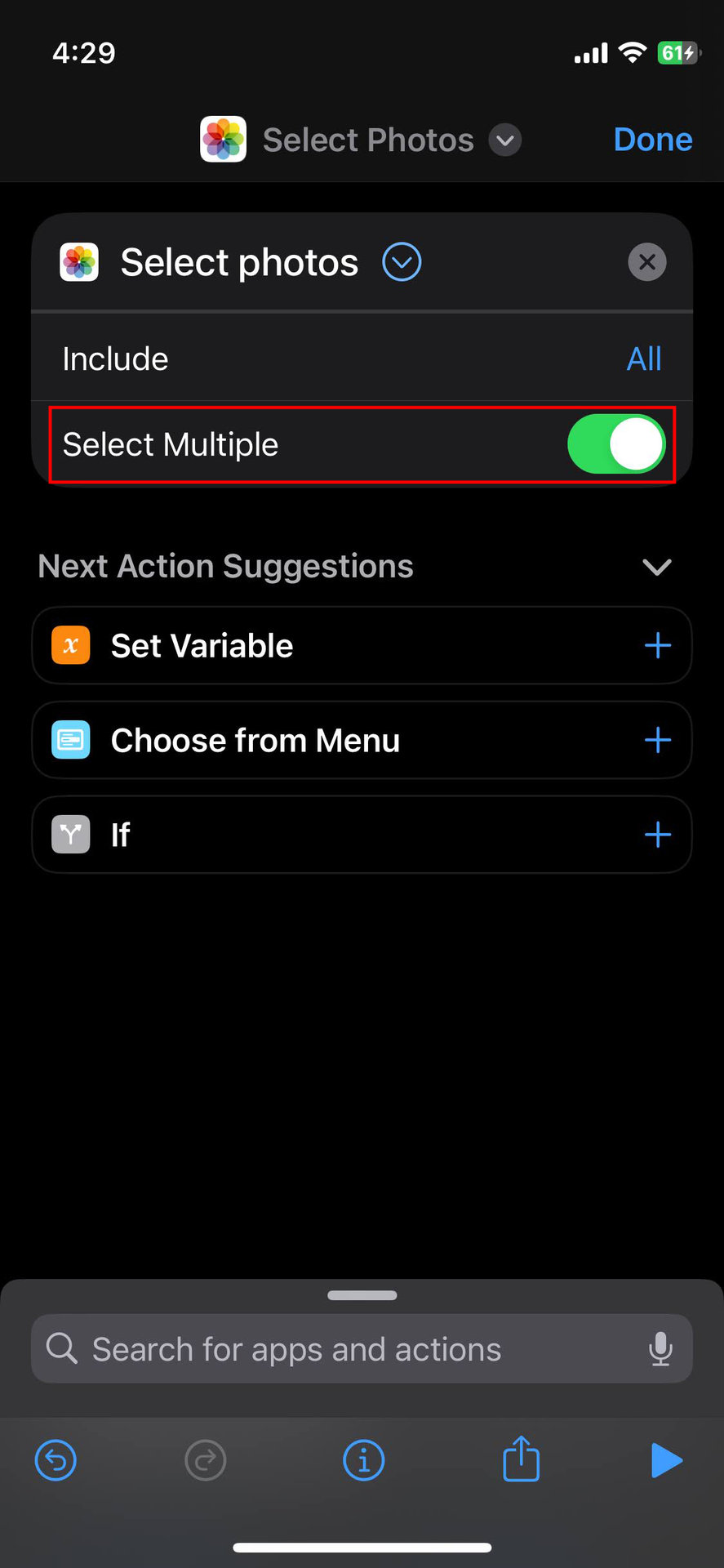Image resolution: width=724 pixels, height=1568 pixels.
Task: Add the Choose from Menu action
Action: point(657,741)
